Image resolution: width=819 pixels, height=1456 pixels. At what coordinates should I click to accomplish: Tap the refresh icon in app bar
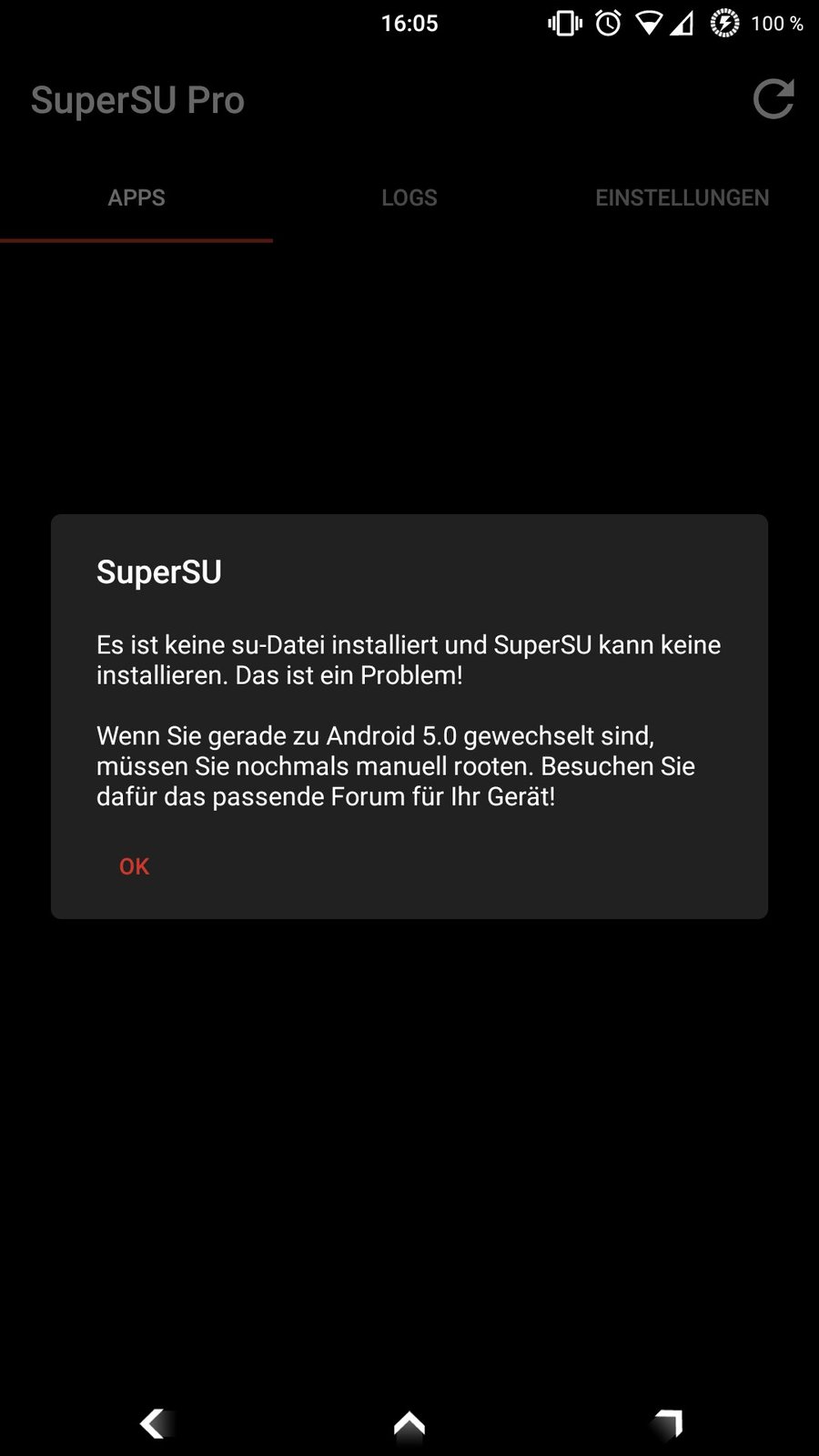pos(773,99)
